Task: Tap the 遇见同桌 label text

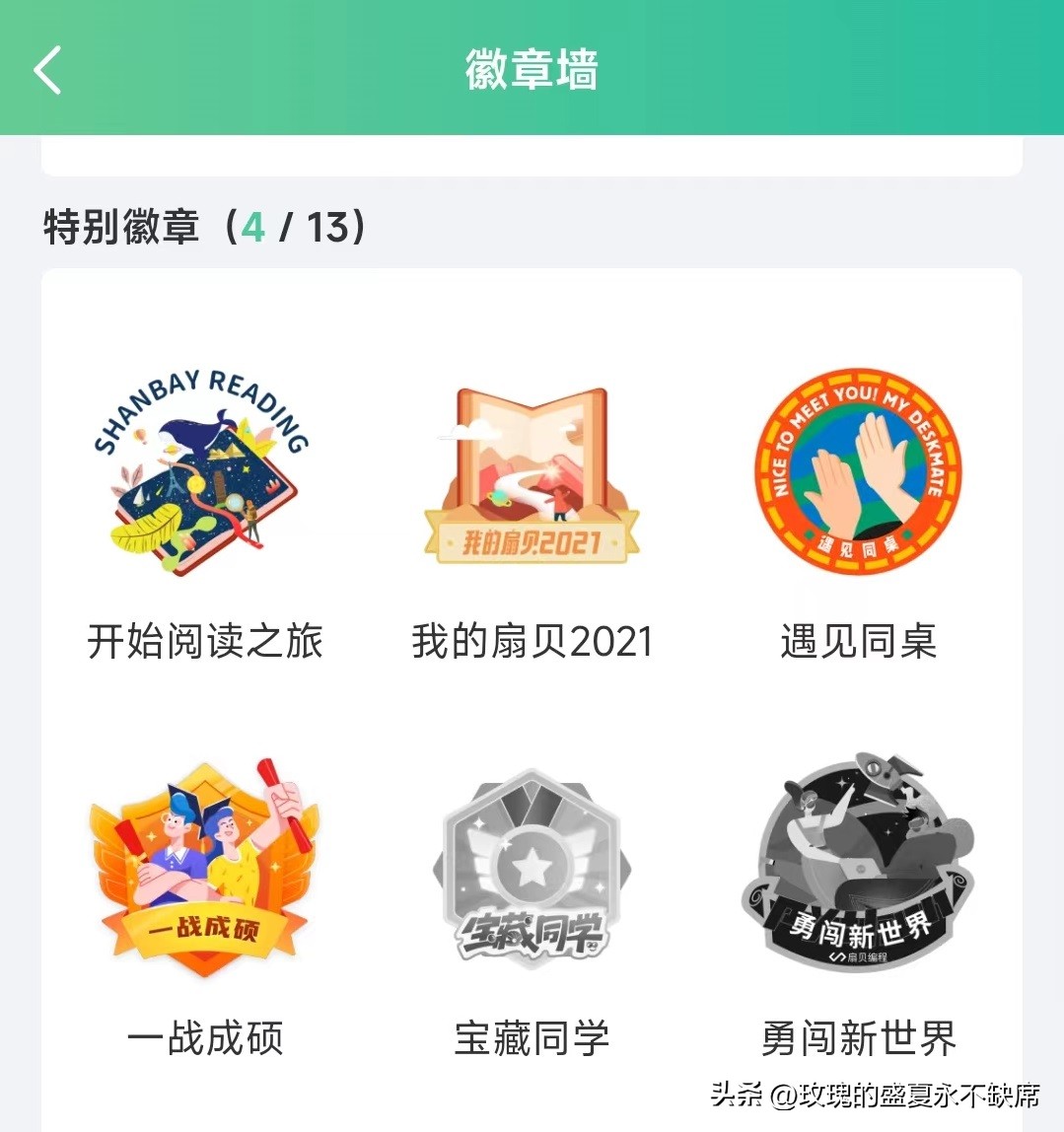Action: click(858, 641)
